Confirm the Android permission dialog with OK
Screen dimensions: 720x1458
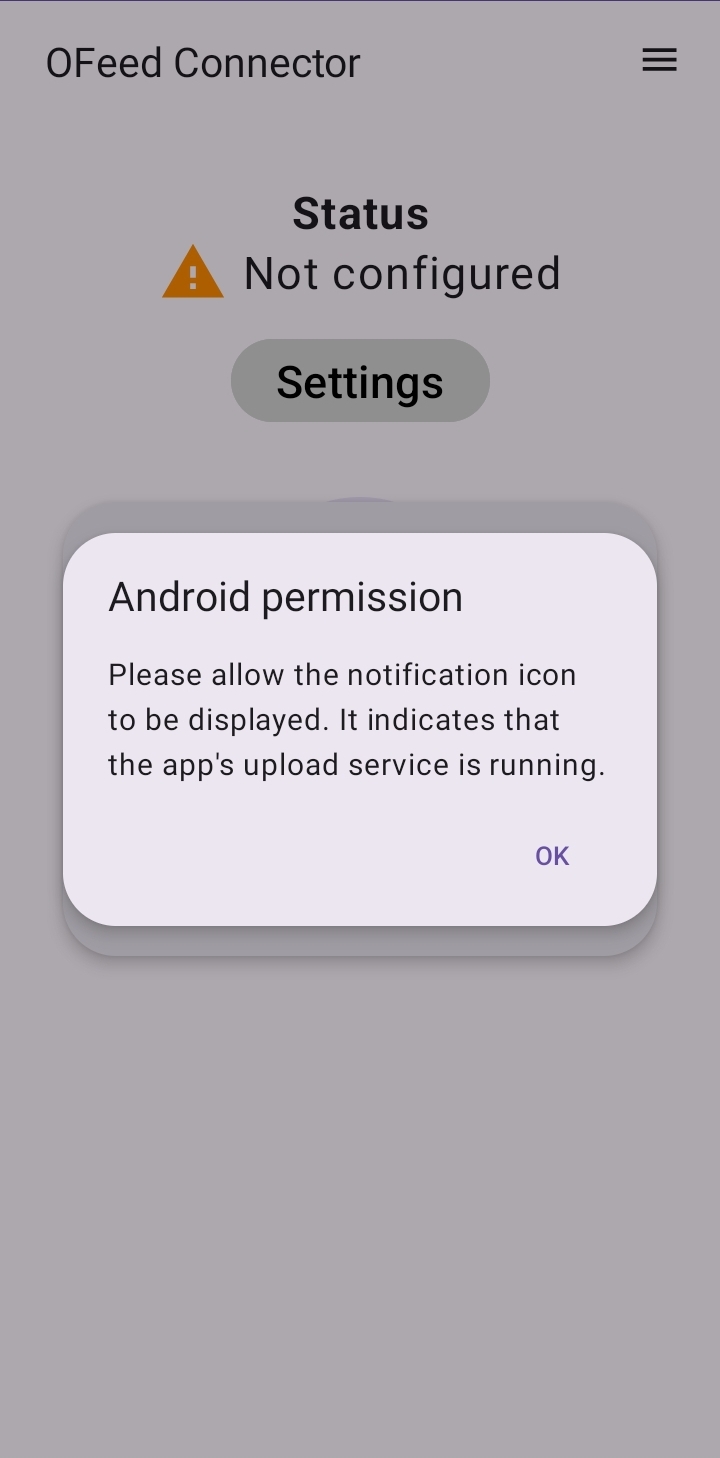(x=552, y=856)
